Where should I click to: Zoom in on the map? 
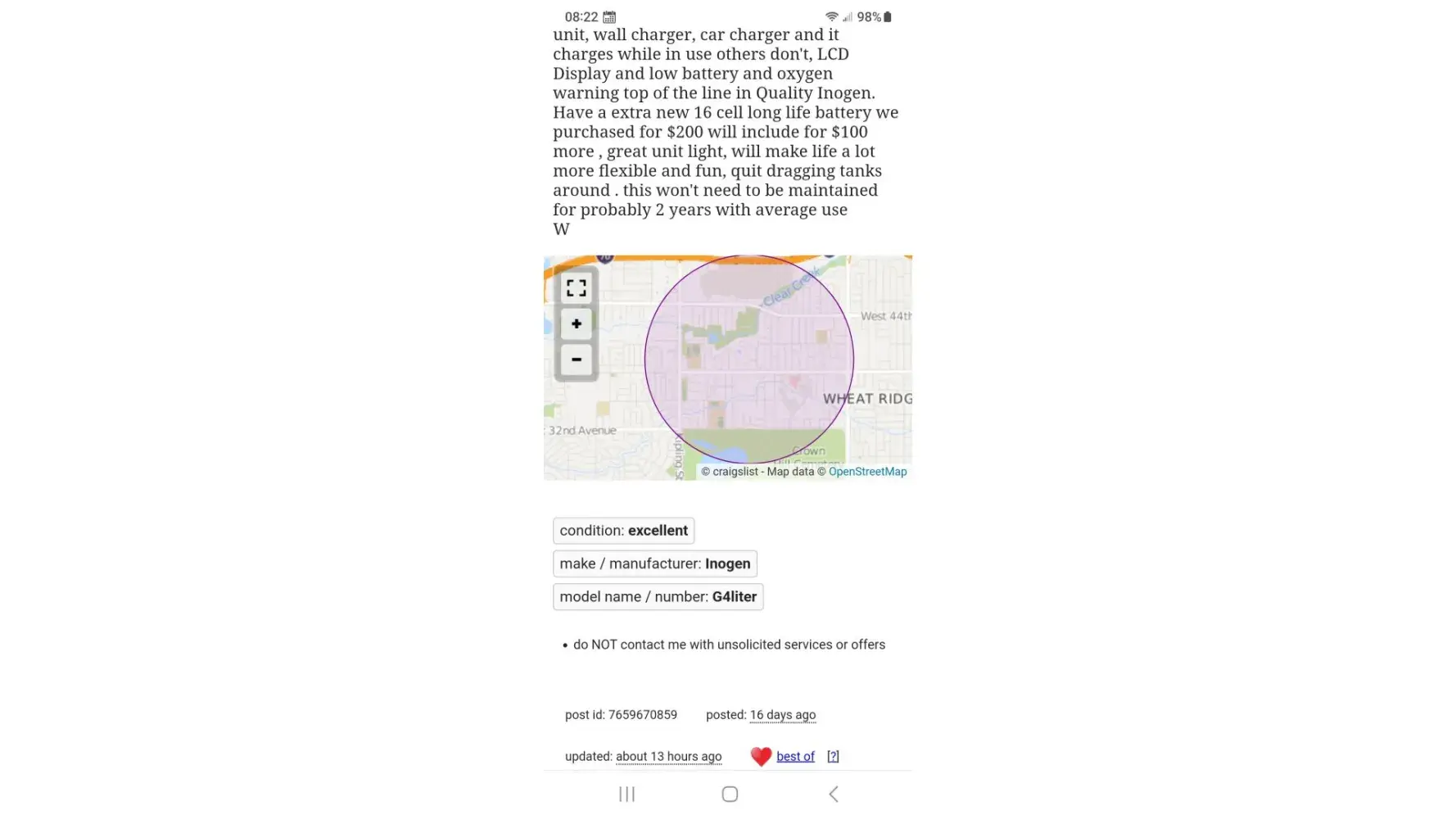[576, 324]
